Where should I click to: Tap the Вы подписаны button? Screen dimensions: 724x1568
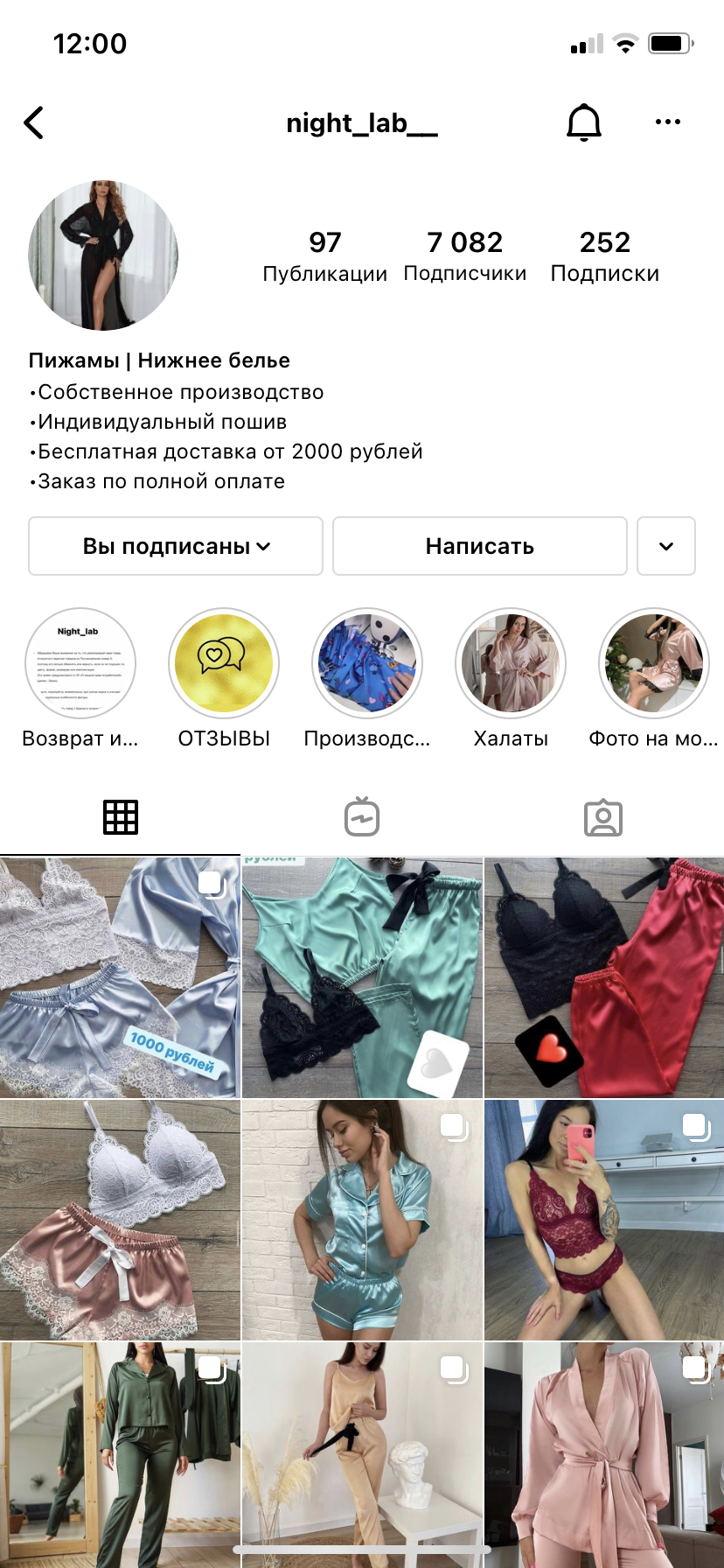(x=176, y=546)
